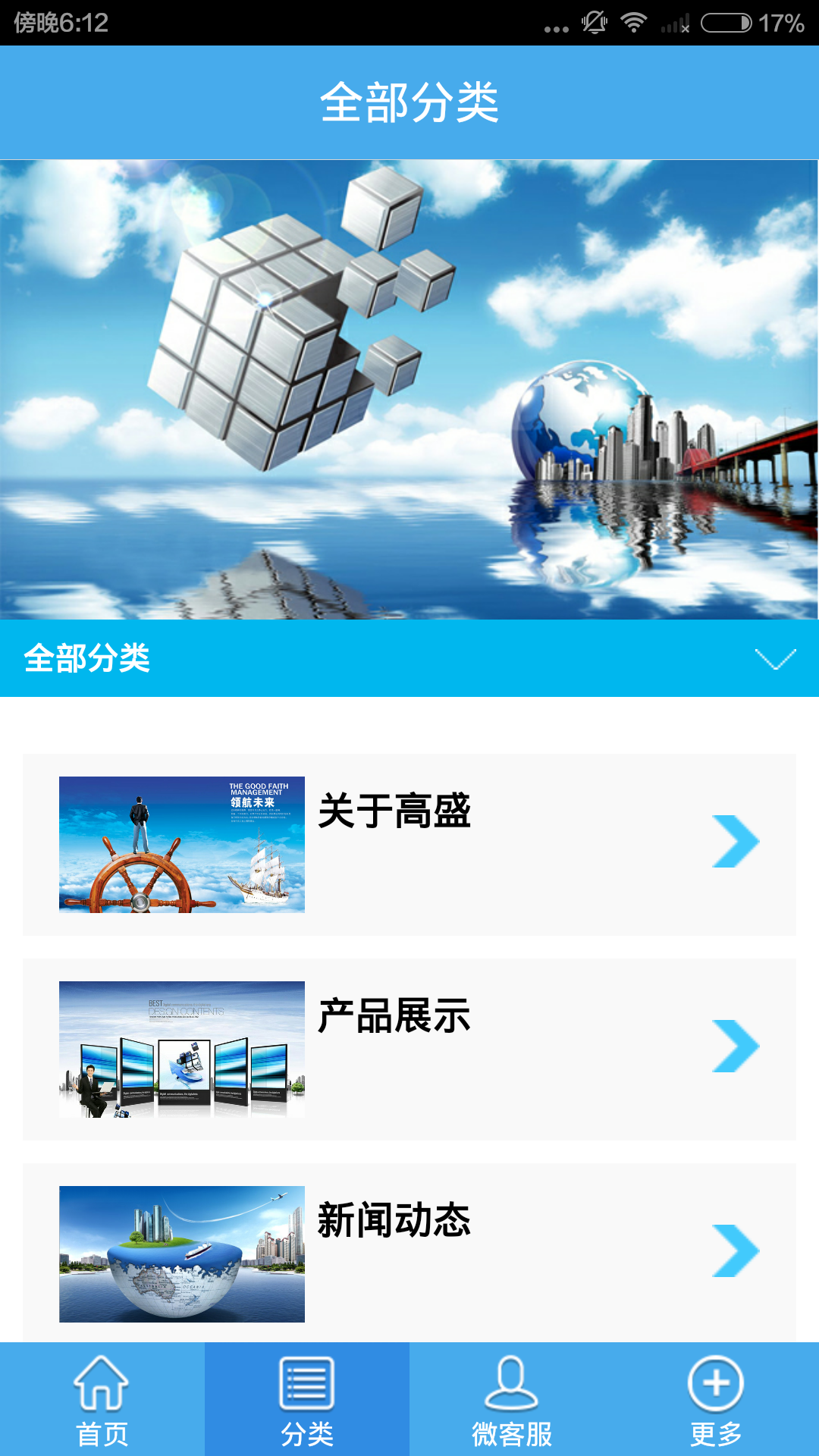Screen dimensions: 819x1456
Task: Switch to the 微客服 tab
Action: [x=512, y=1400]
